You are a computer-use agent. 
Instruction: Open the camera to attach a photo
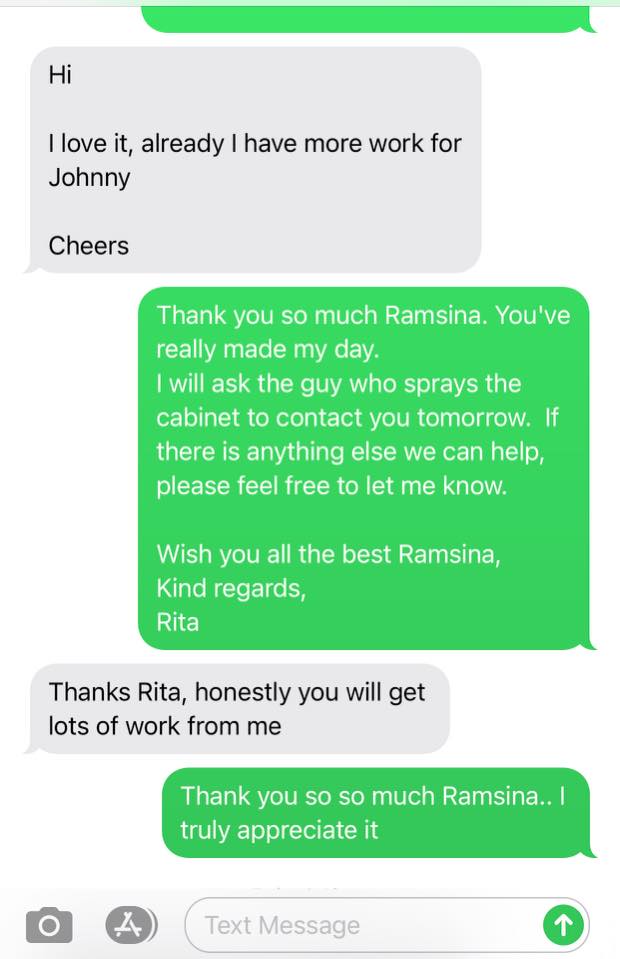coord(49,926)
